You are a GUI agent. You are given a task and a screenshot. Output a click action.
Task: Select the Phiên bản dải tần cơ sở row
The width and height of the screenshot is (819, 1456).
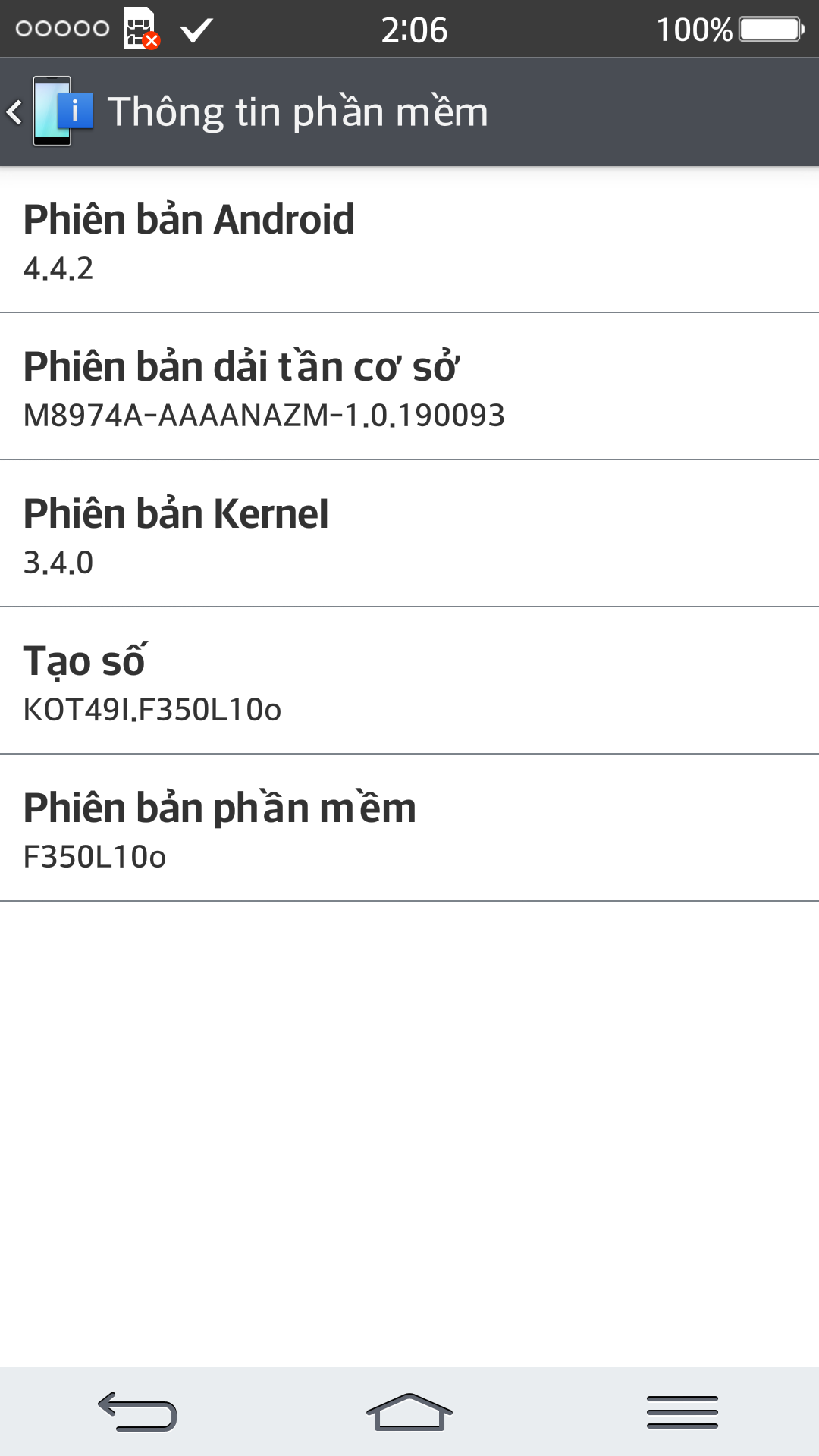click(x=409, y=387)
